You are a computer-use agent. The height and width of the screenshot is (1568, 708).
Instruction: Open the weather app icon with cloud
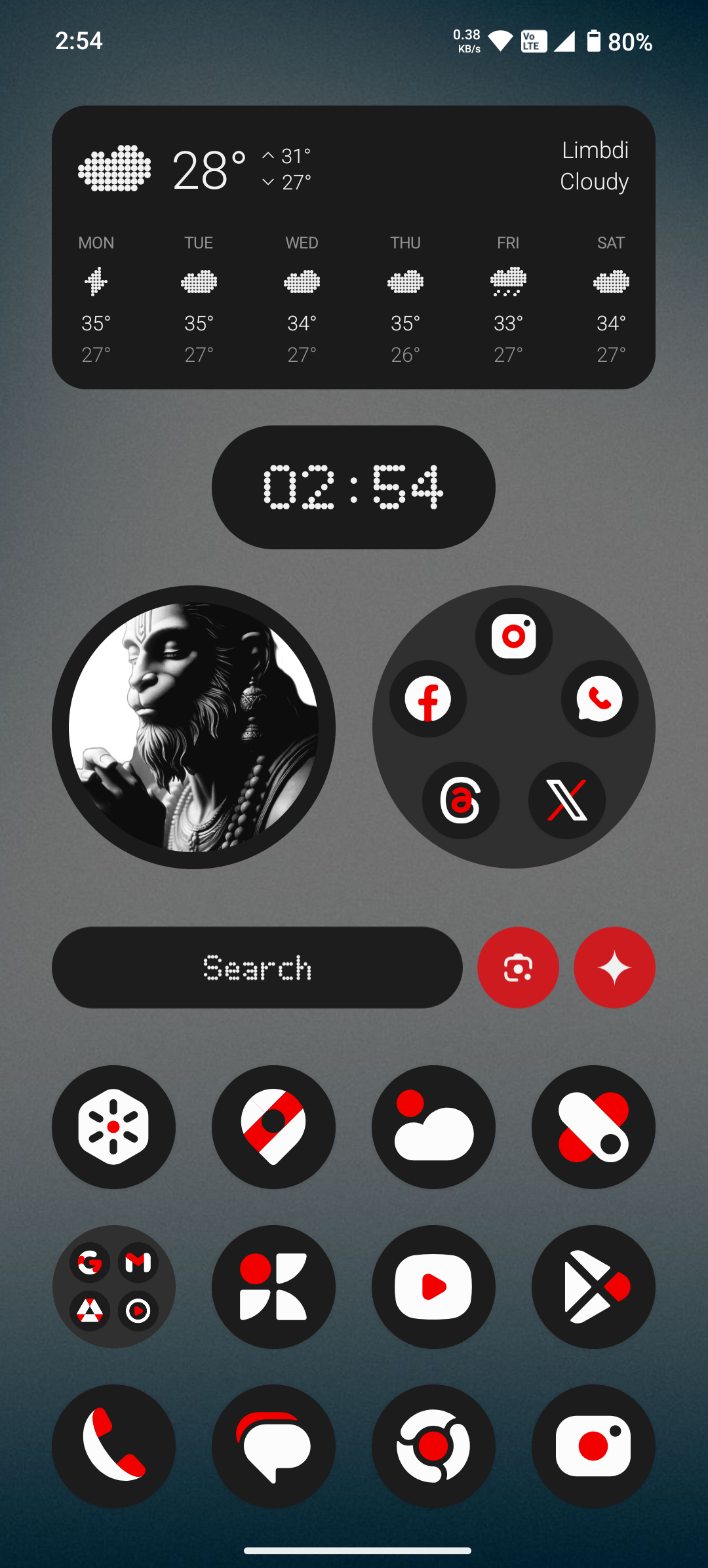[433, 1127]
